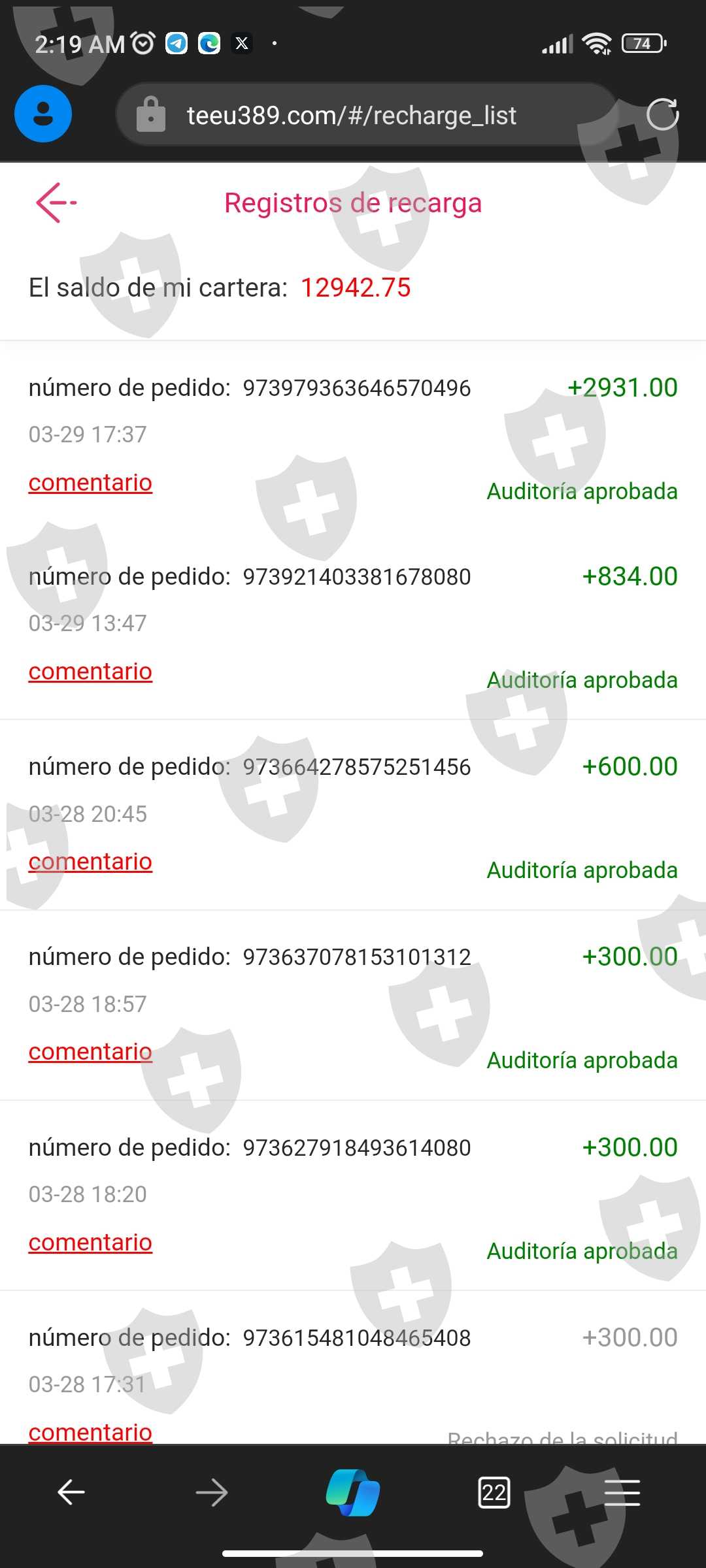Open comentario for the 03-28 17:31 order

(x=90, y=1431)
